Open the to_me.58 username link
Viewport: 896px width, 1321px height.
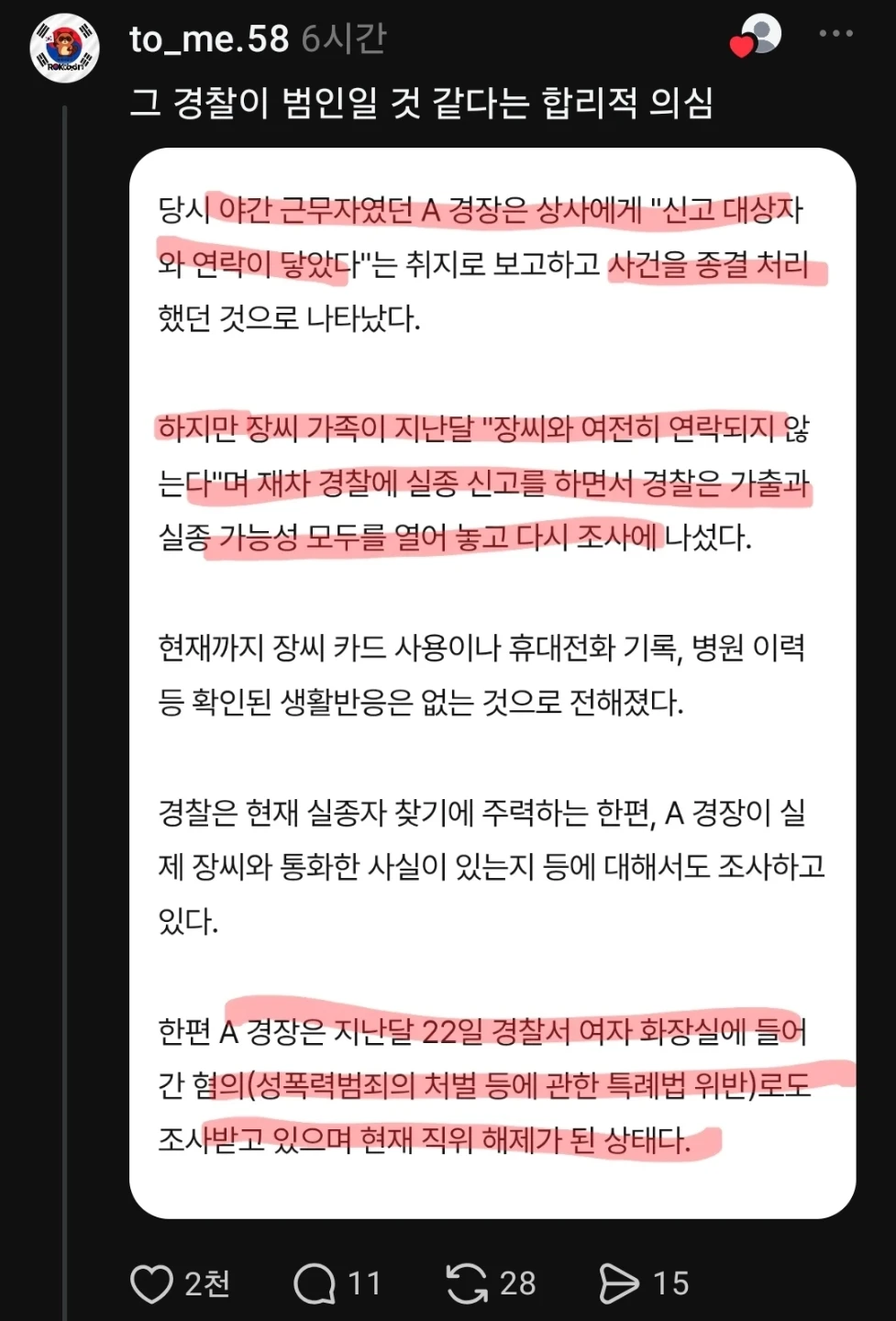pos(209,39)
